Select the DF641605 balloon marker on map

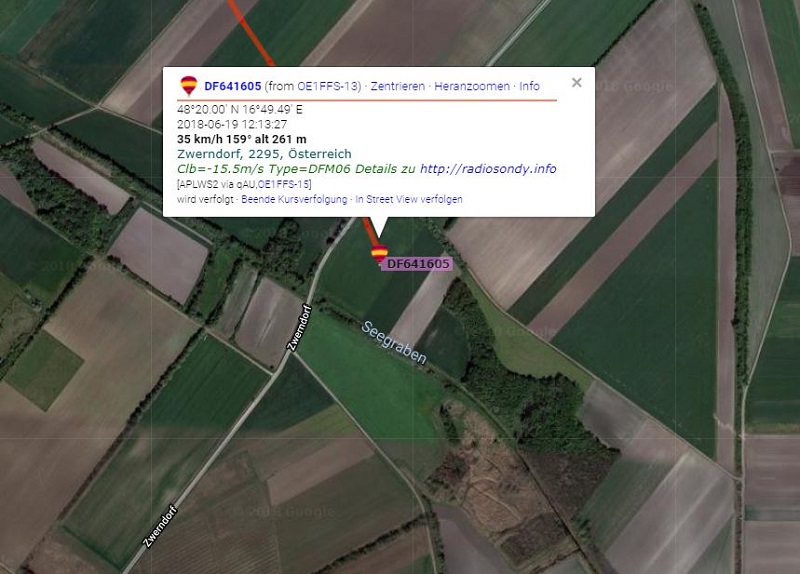(x=379, y=252)
